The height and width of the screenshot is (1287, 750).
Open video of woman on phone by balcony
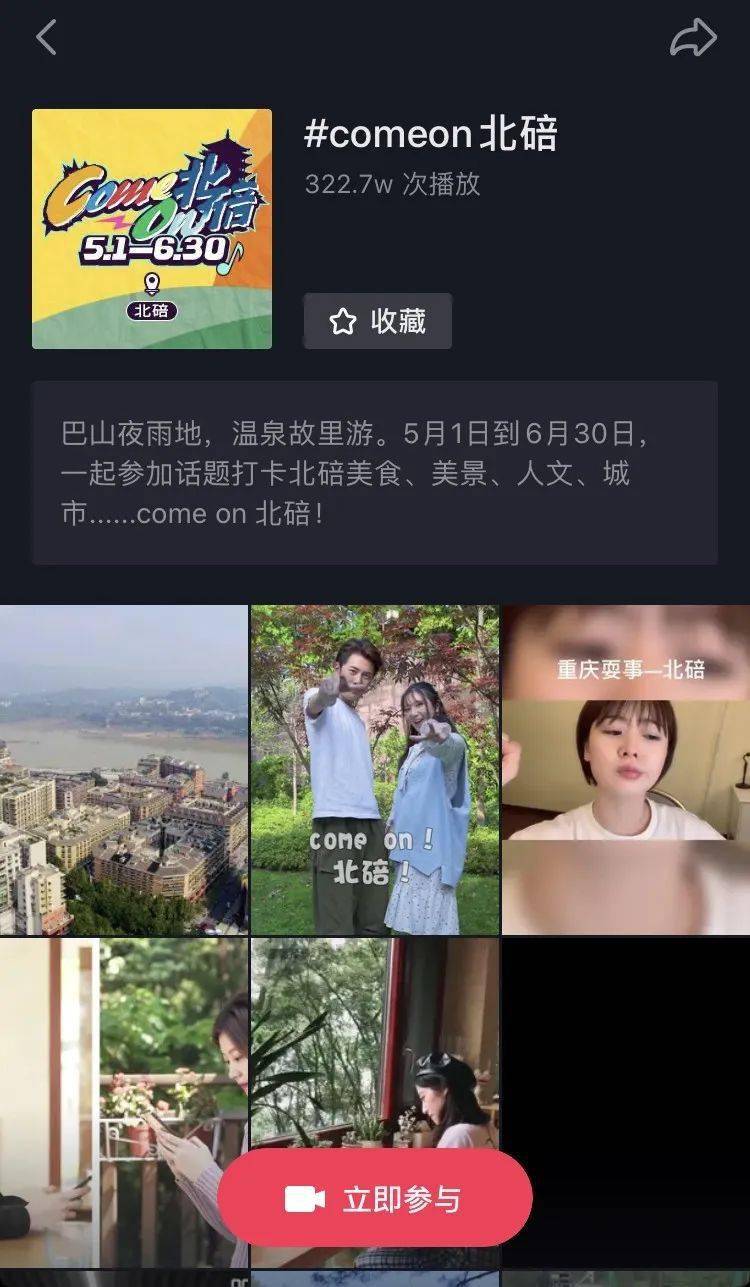(123, 1050)
